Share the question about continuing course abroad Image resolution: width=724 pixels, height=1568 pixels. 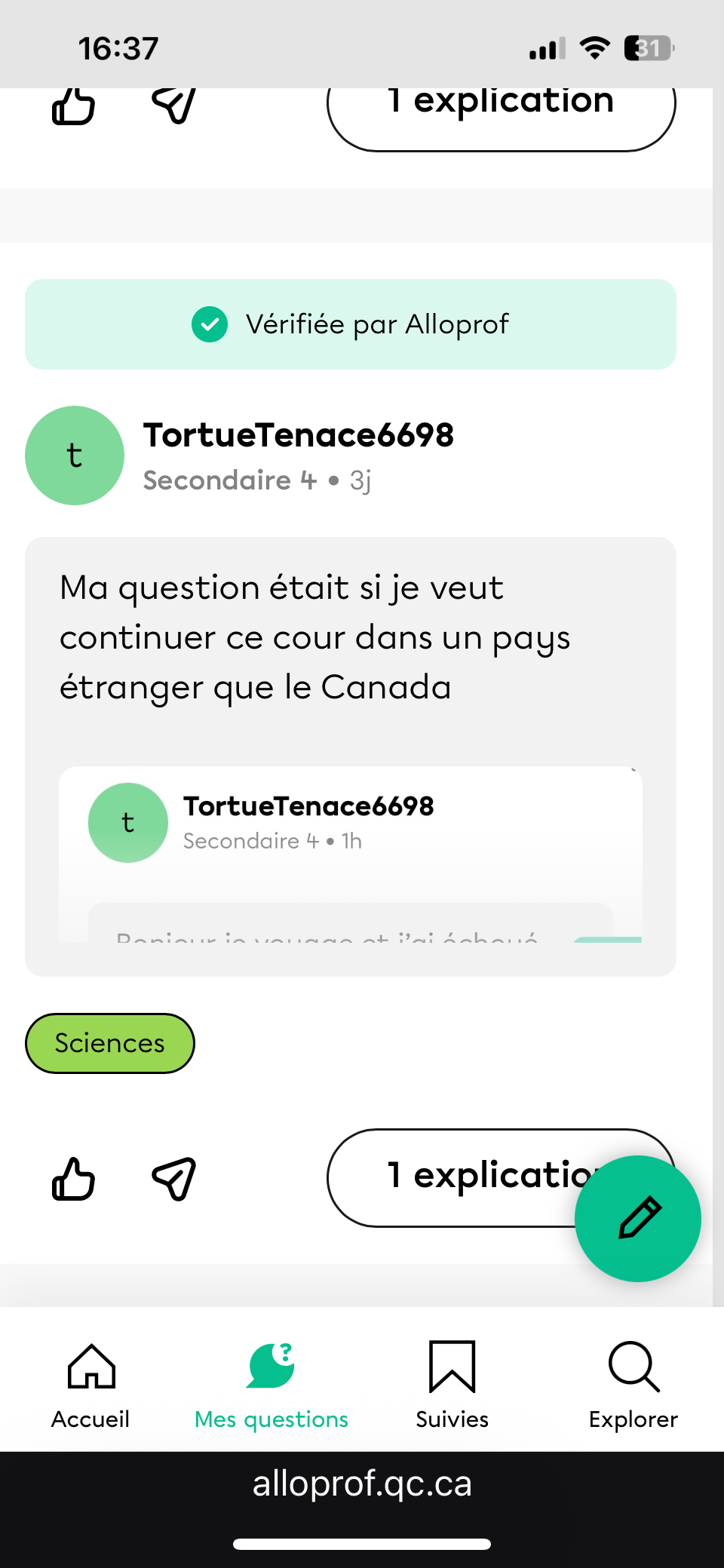click(174, 1178)
